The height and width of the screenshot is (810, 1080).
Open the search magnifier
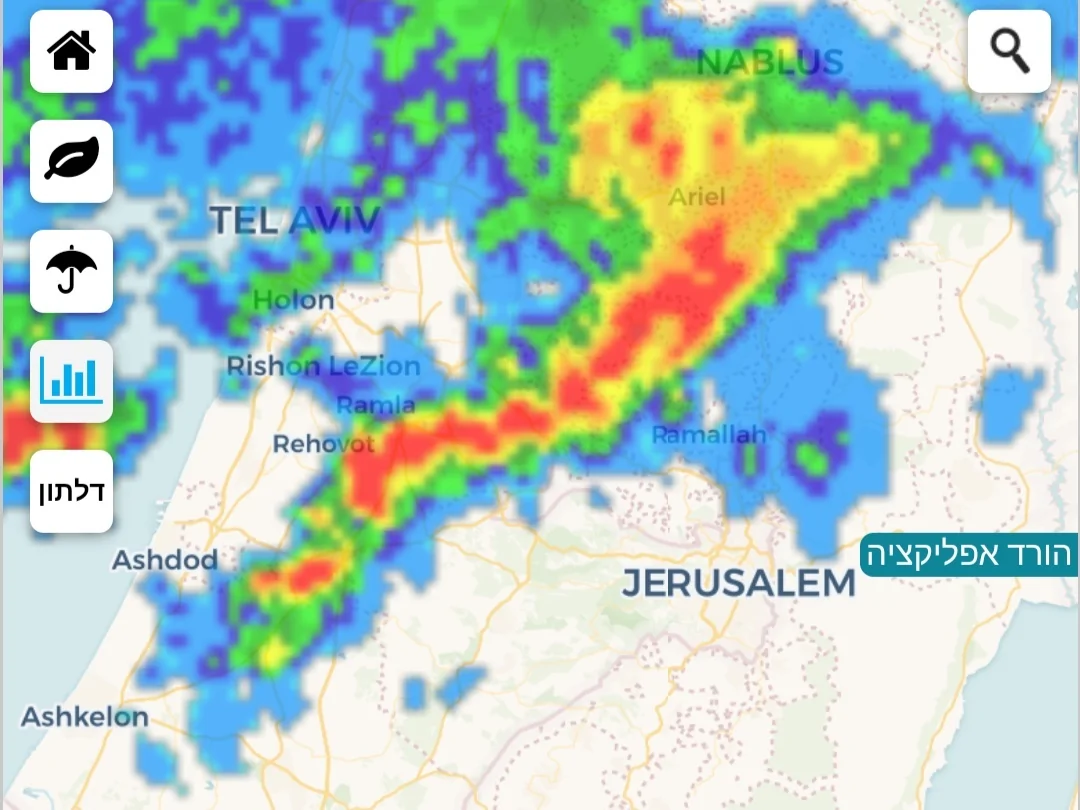coord(1009,51)
